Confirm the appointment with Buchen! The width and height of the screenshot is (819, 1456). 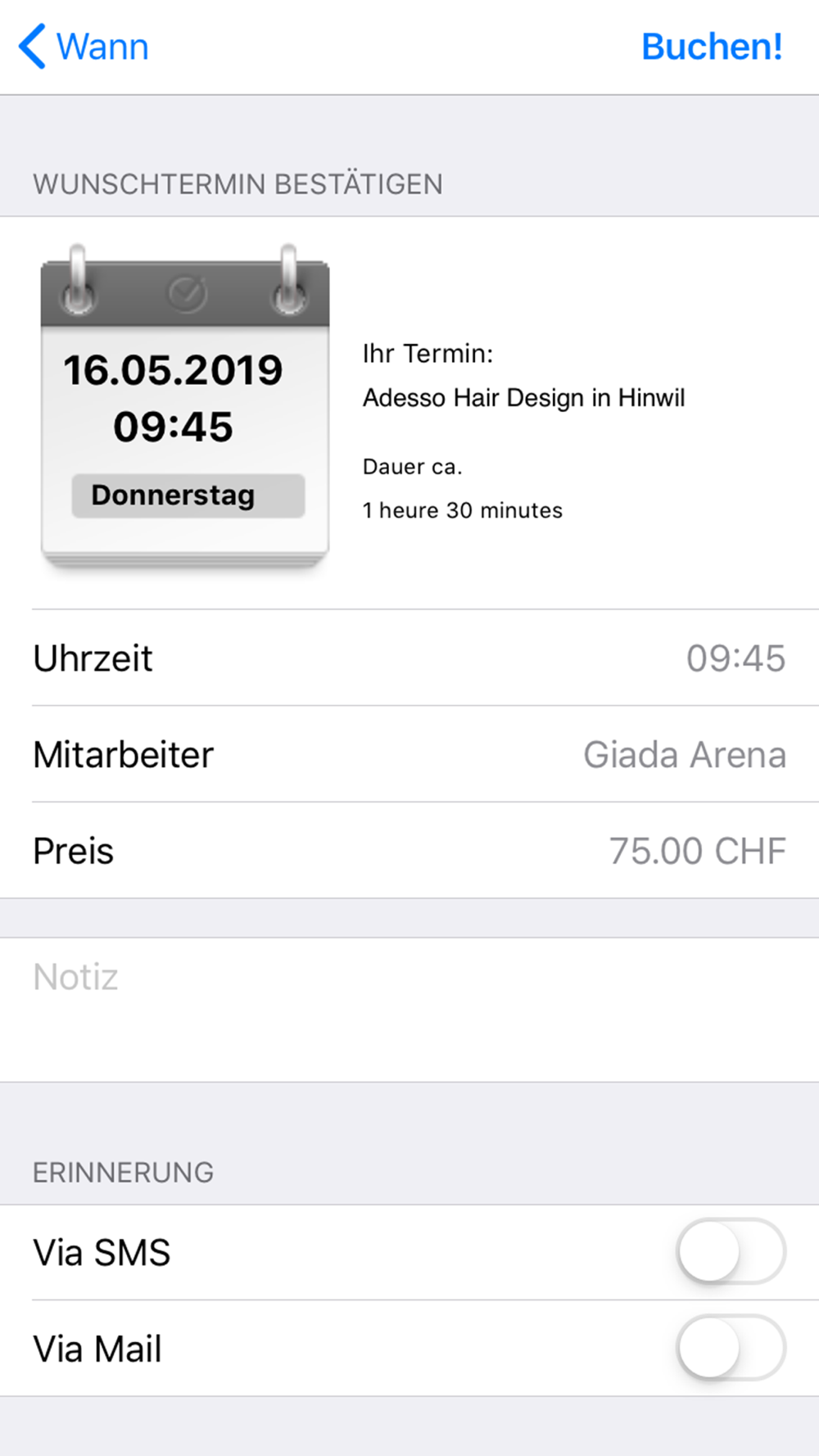[712, 47]
